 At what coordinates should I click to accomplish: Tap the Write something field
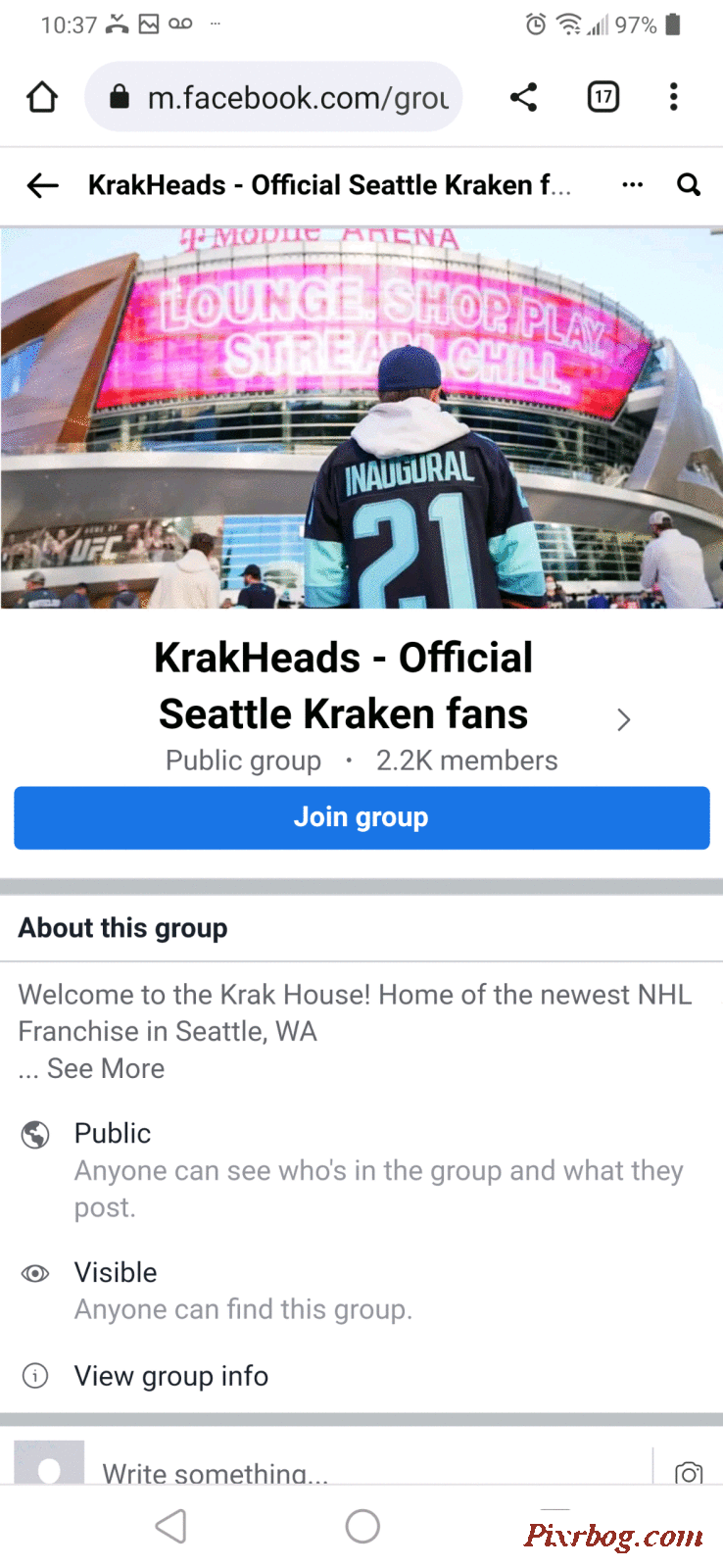pyautogui.click(x=294, y=1470)
